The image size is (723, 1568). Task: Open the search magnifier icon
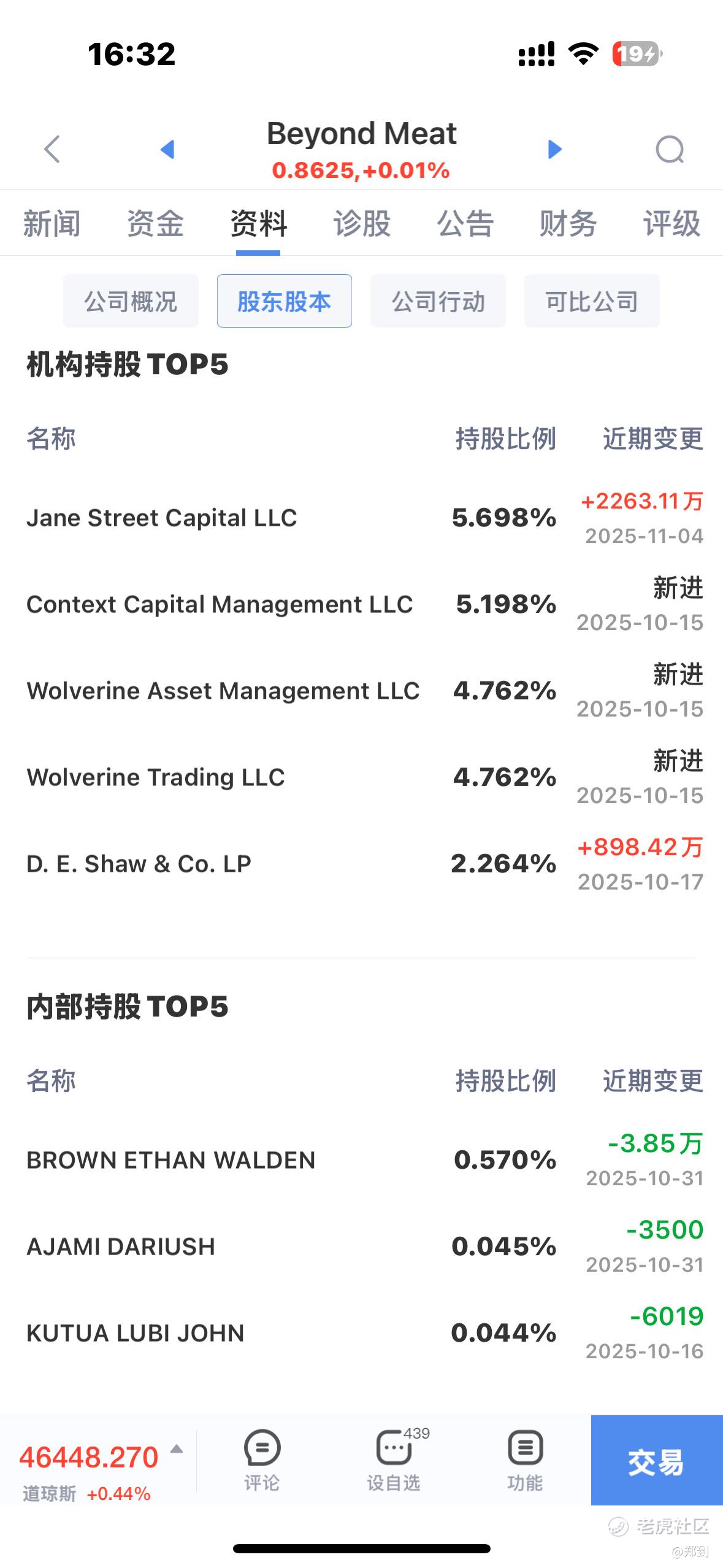pyautogui.click(x=669, y=149)
